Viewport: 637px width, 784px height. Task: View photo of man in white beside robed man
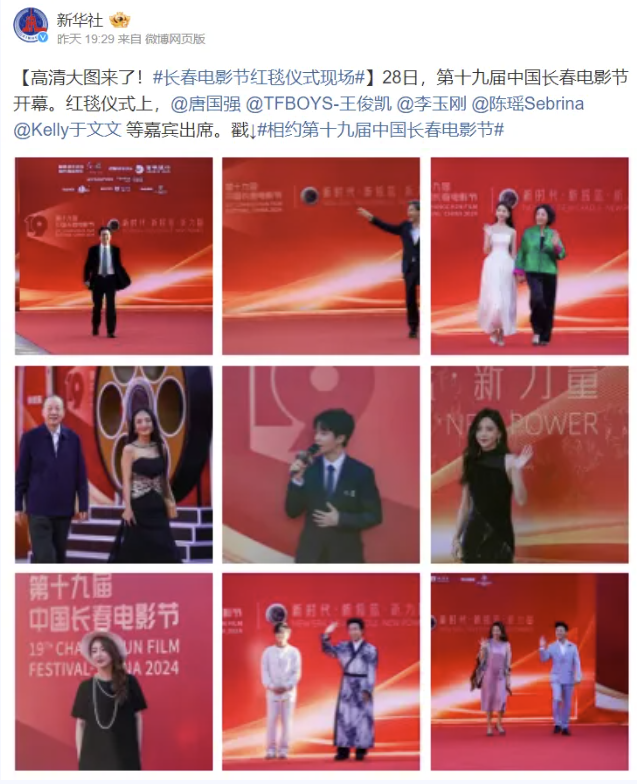point(321,671)
